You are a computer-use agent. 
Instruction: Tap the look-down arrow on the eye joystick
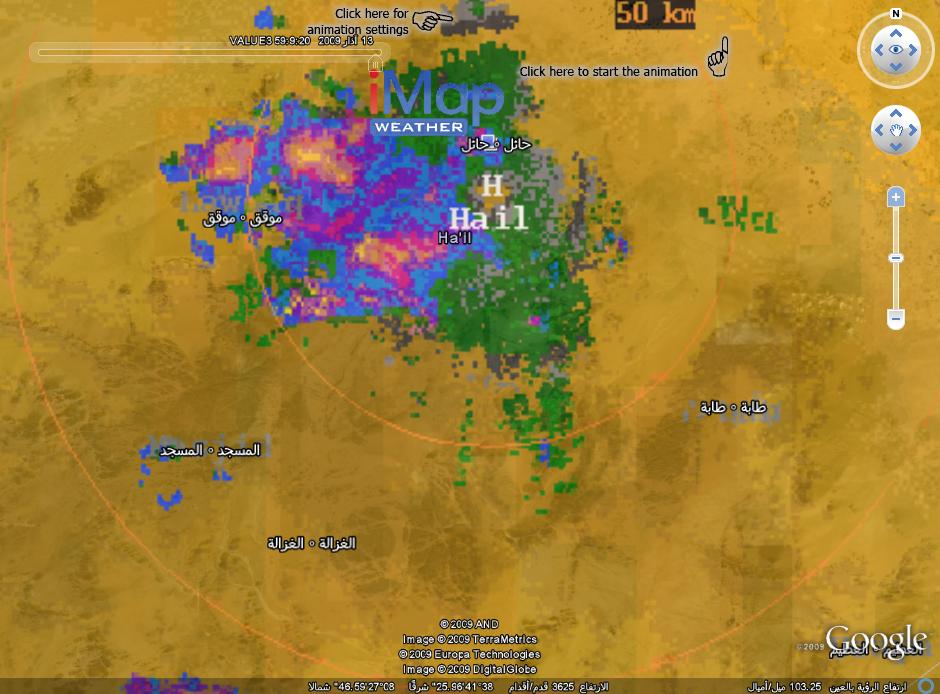tap(896, 67)
